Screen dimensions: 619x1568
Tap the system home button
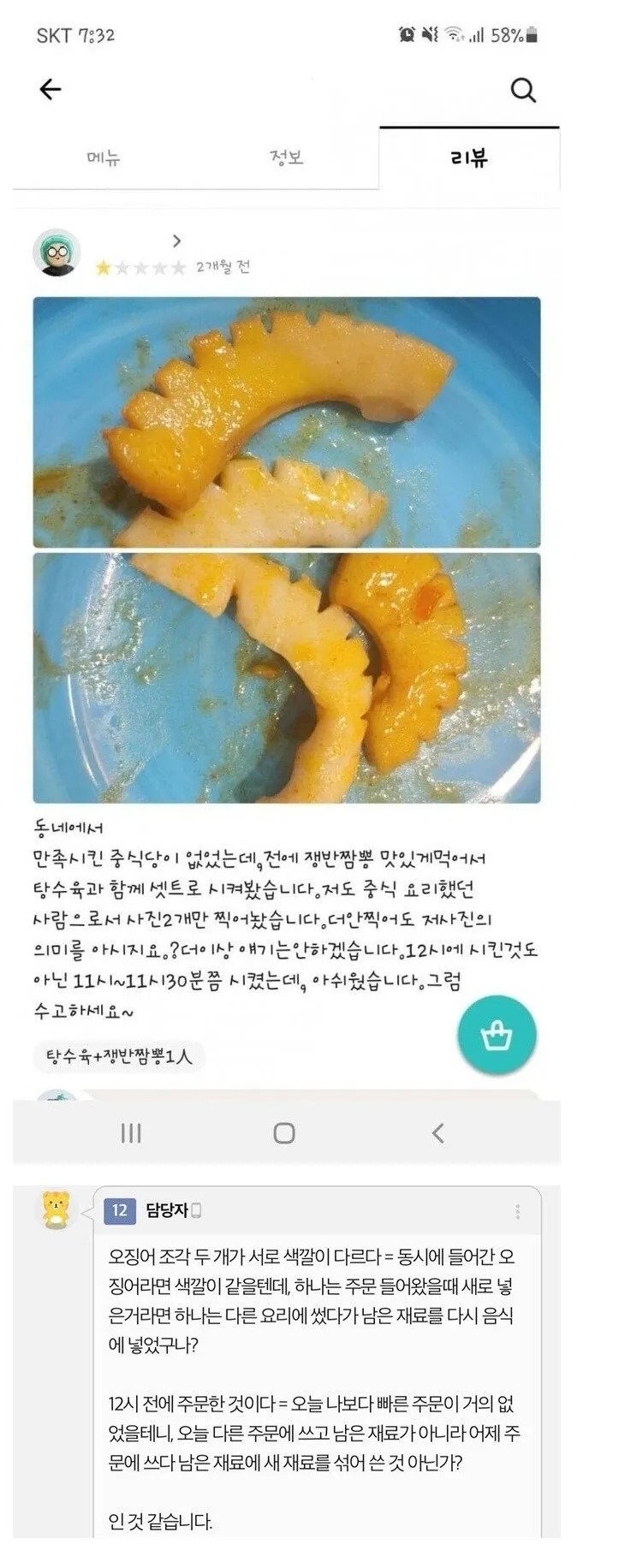tap(284, 1133)
